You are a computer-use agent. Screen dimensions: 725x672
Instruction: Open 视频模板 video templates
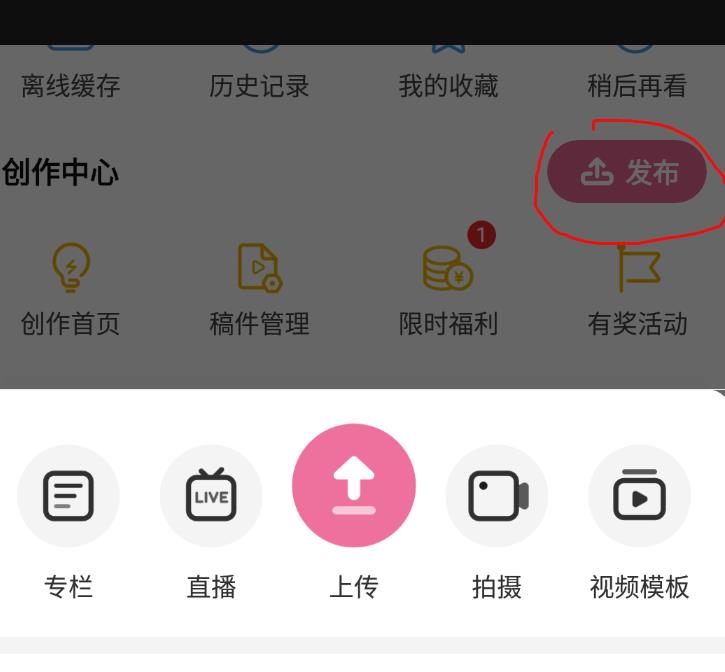tap(639, 496)
